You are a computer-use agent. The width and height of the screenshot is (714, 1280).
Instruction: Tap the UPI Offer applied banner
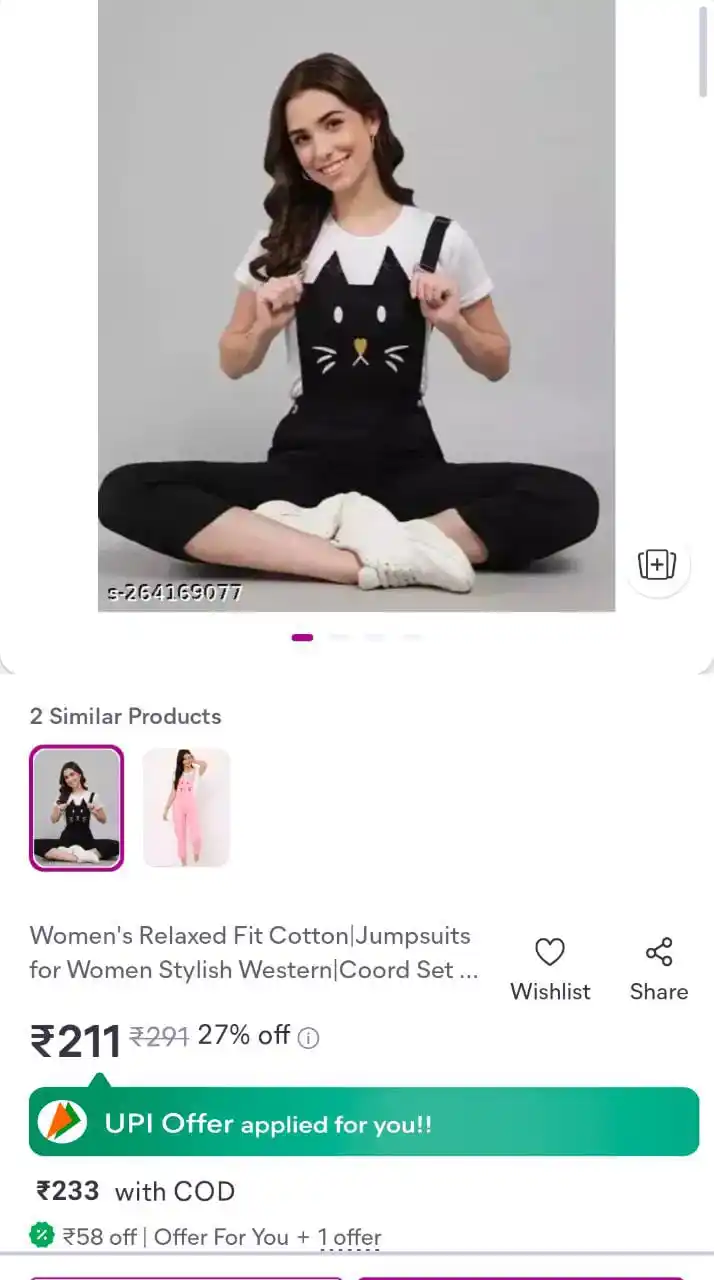364,1122
